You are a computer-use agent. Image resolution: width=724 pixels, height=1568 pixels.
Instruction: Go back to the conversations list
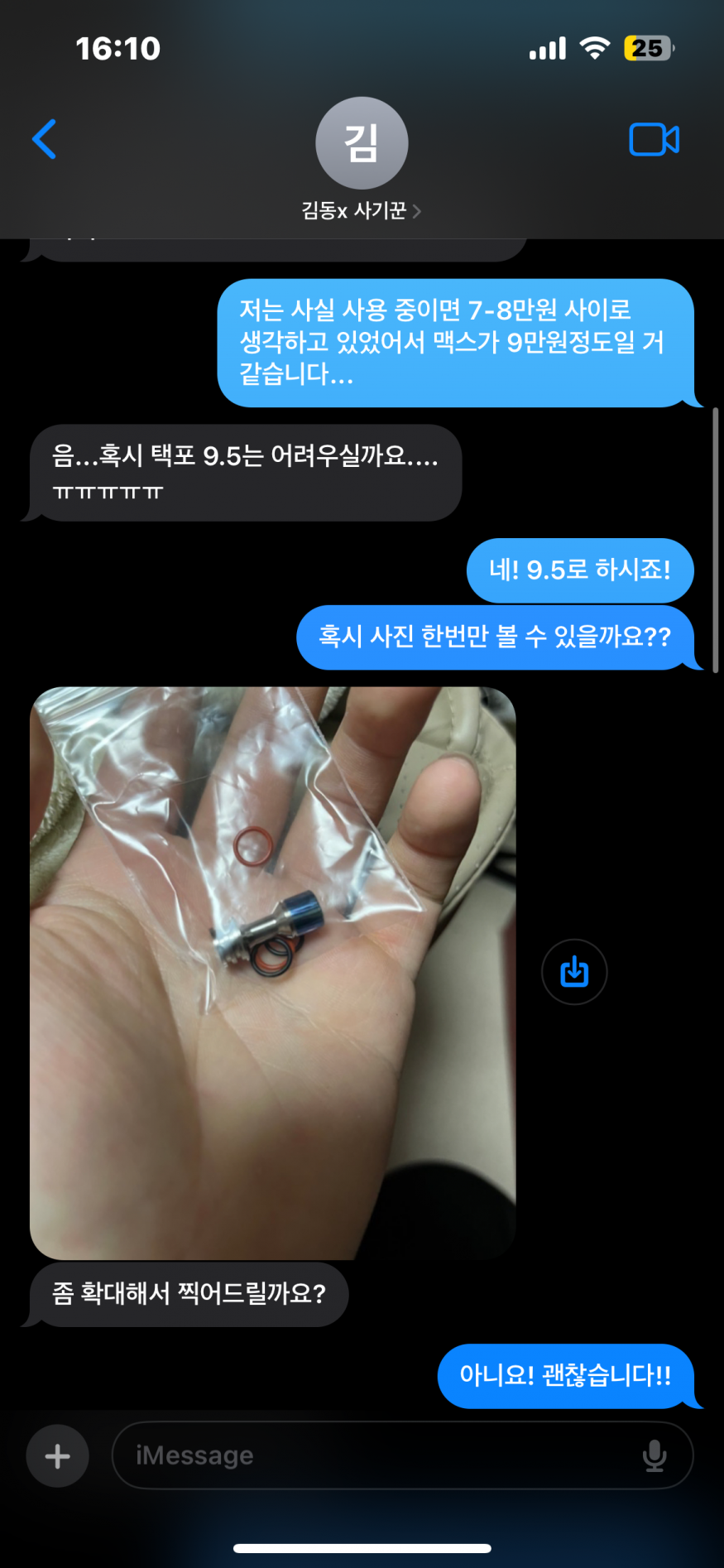[x=45, y=139]
